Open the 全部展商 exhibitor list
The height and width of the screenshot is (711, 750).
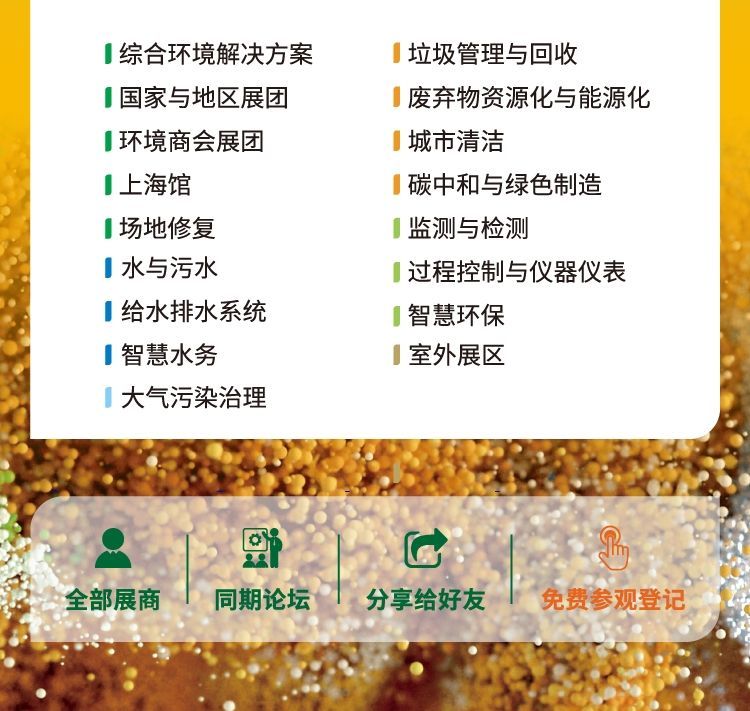112,568
